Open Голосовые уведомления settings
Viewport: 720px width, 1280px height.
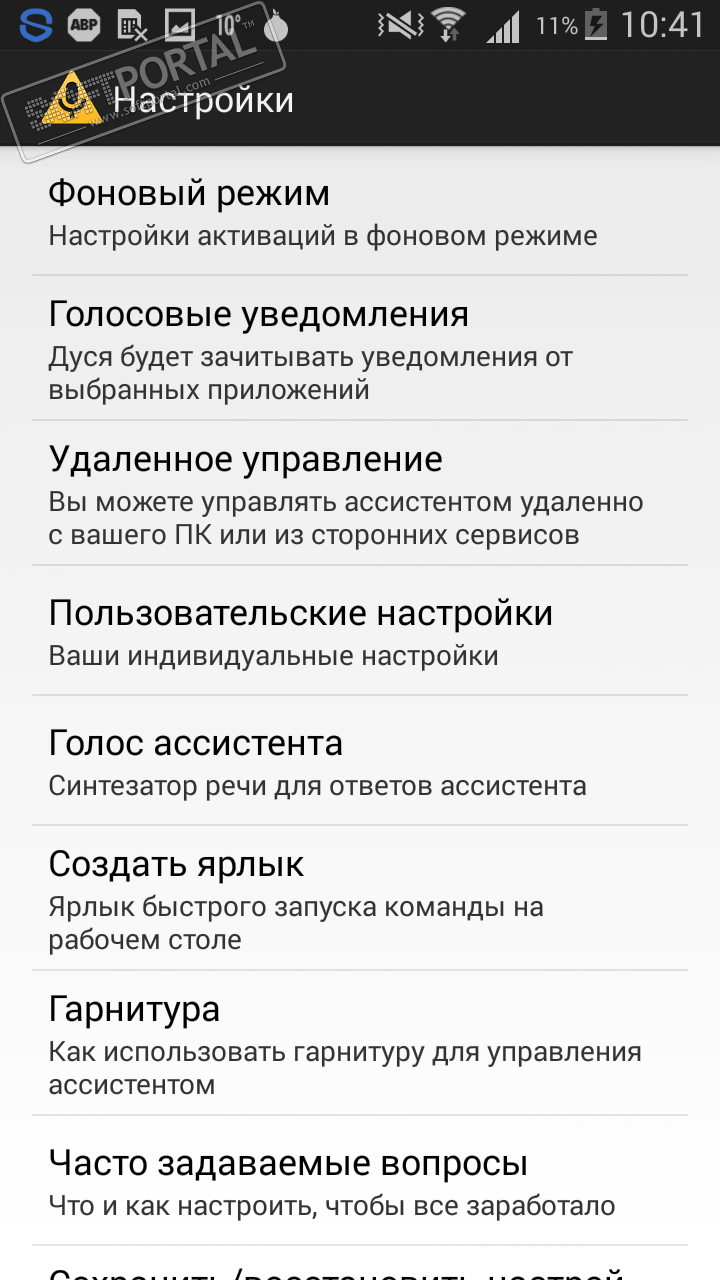coord(360,347)
